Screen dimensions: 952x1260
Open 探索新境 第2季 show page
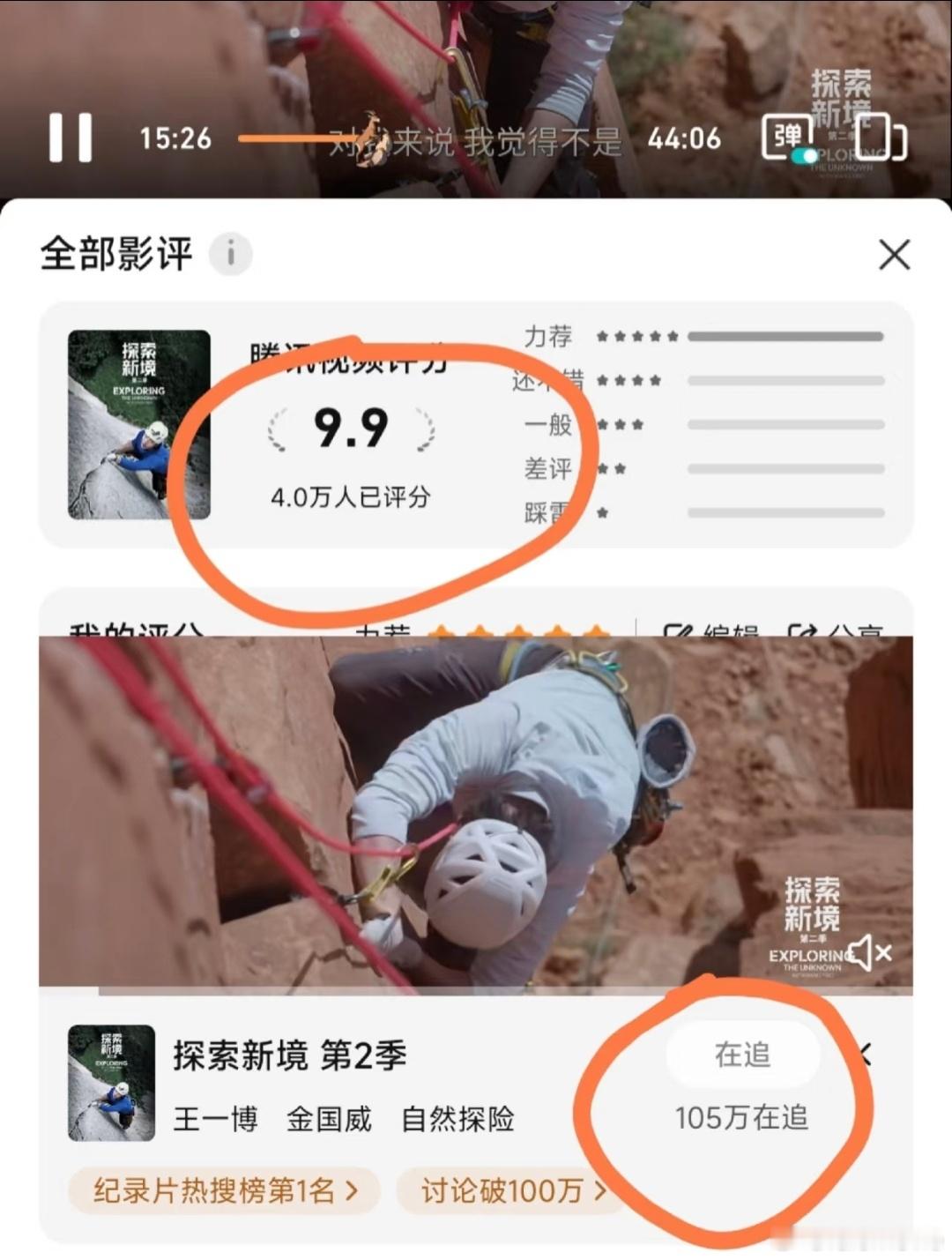click(x=291, y=1057)
